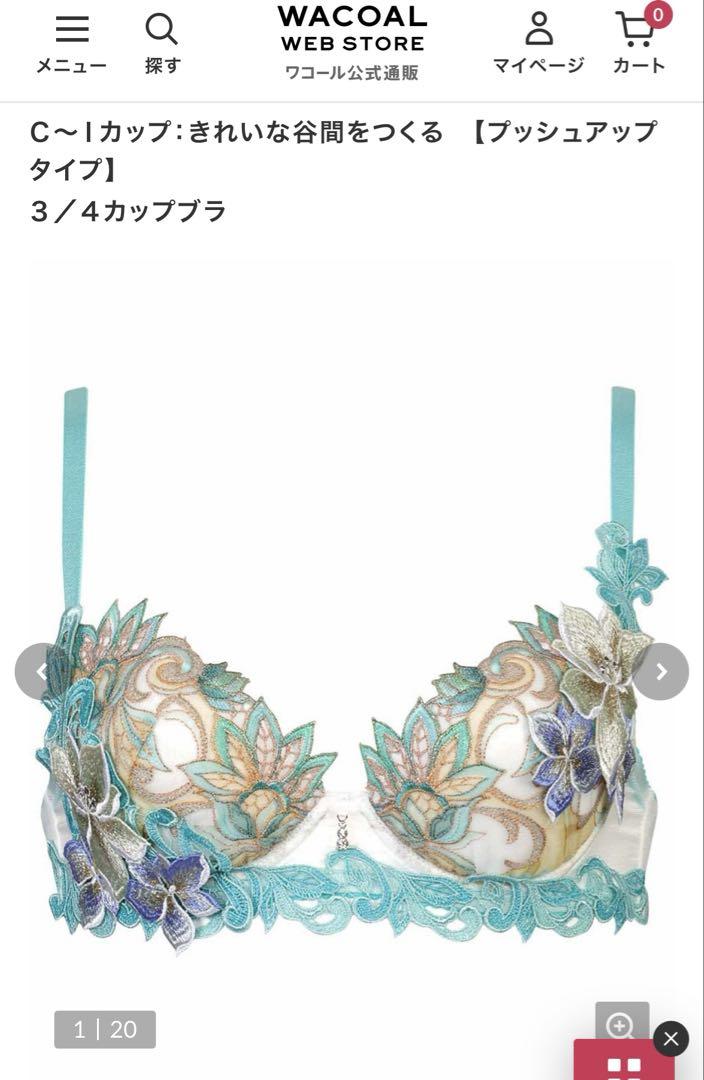704x1080 pixels.
Task: Show the next product image
Action: 661,671
